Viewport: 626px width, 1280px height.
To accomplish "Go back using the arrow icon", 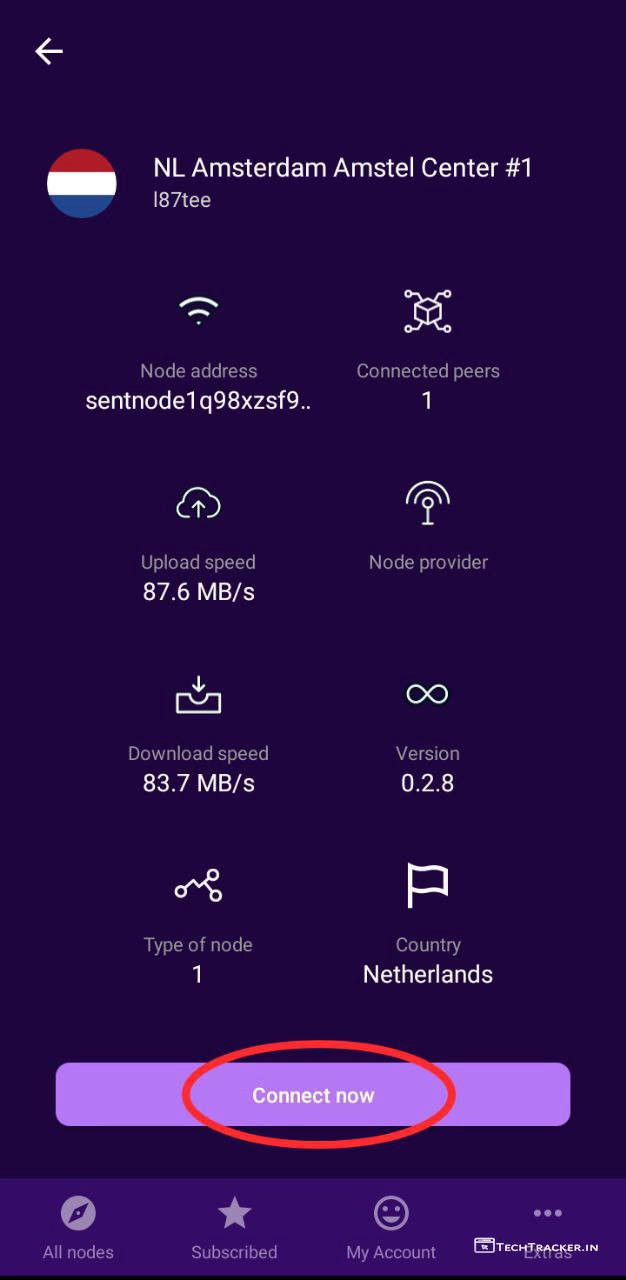I will point(49,52).
